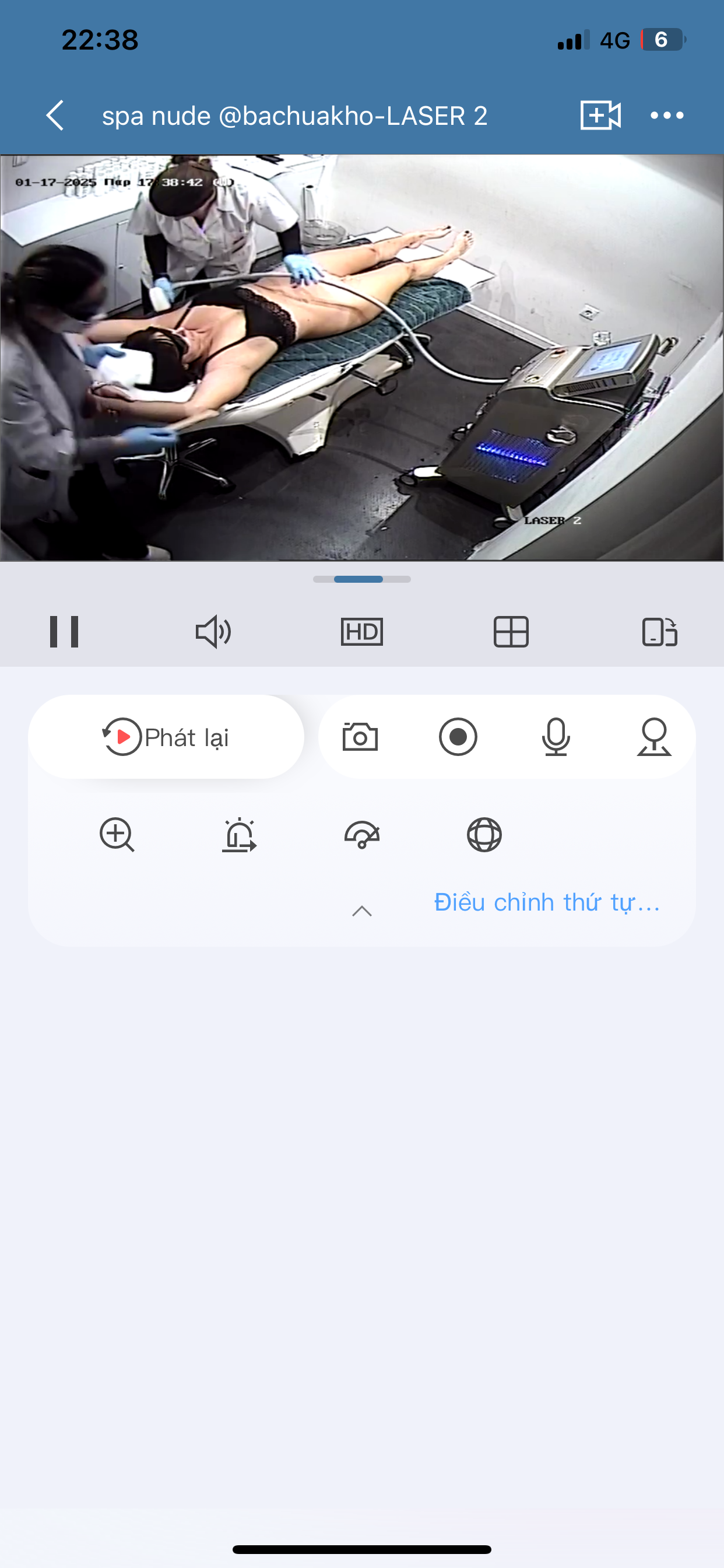Open the PTZ joystick control
724x1568 pixels.
(x=654, y=737)
